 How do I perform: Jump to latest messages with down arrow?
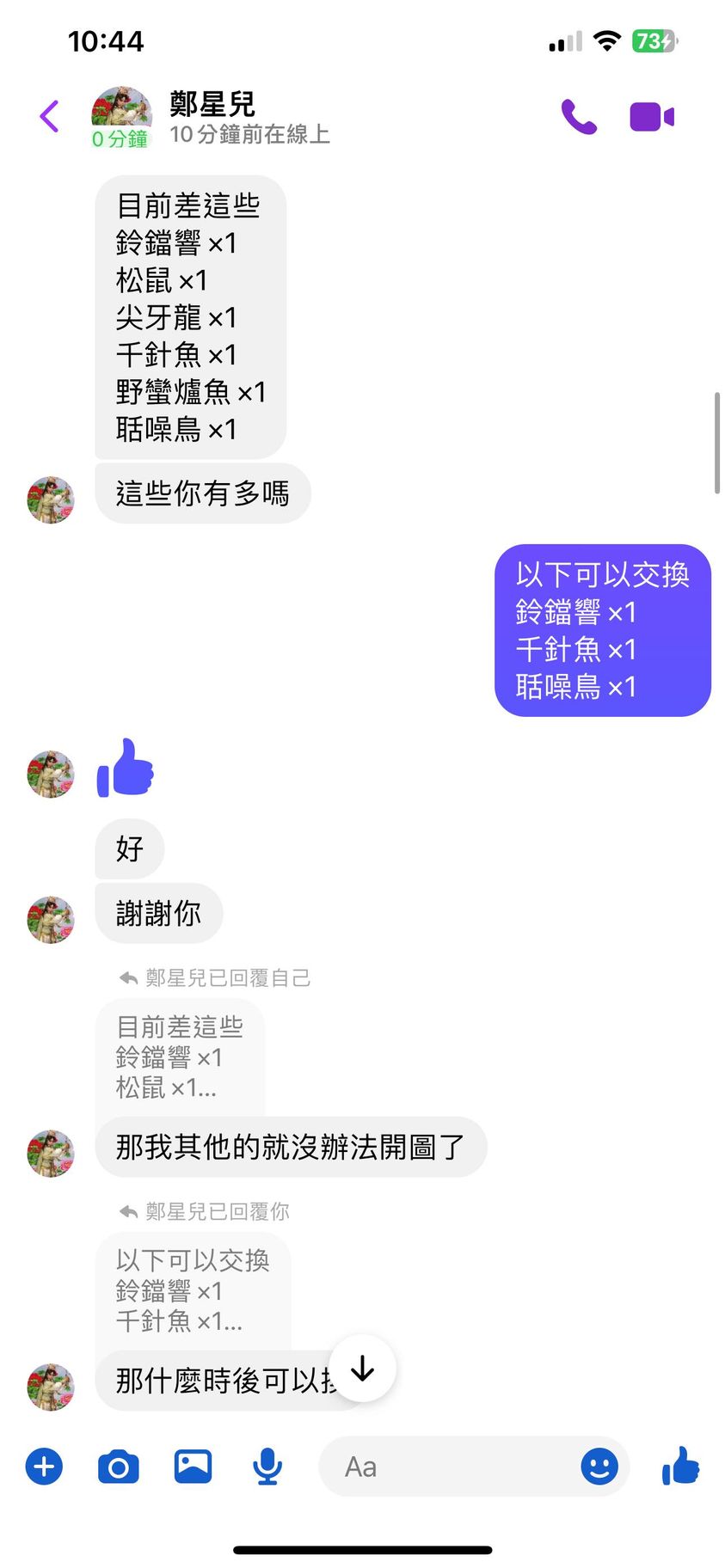(363, 1368)
